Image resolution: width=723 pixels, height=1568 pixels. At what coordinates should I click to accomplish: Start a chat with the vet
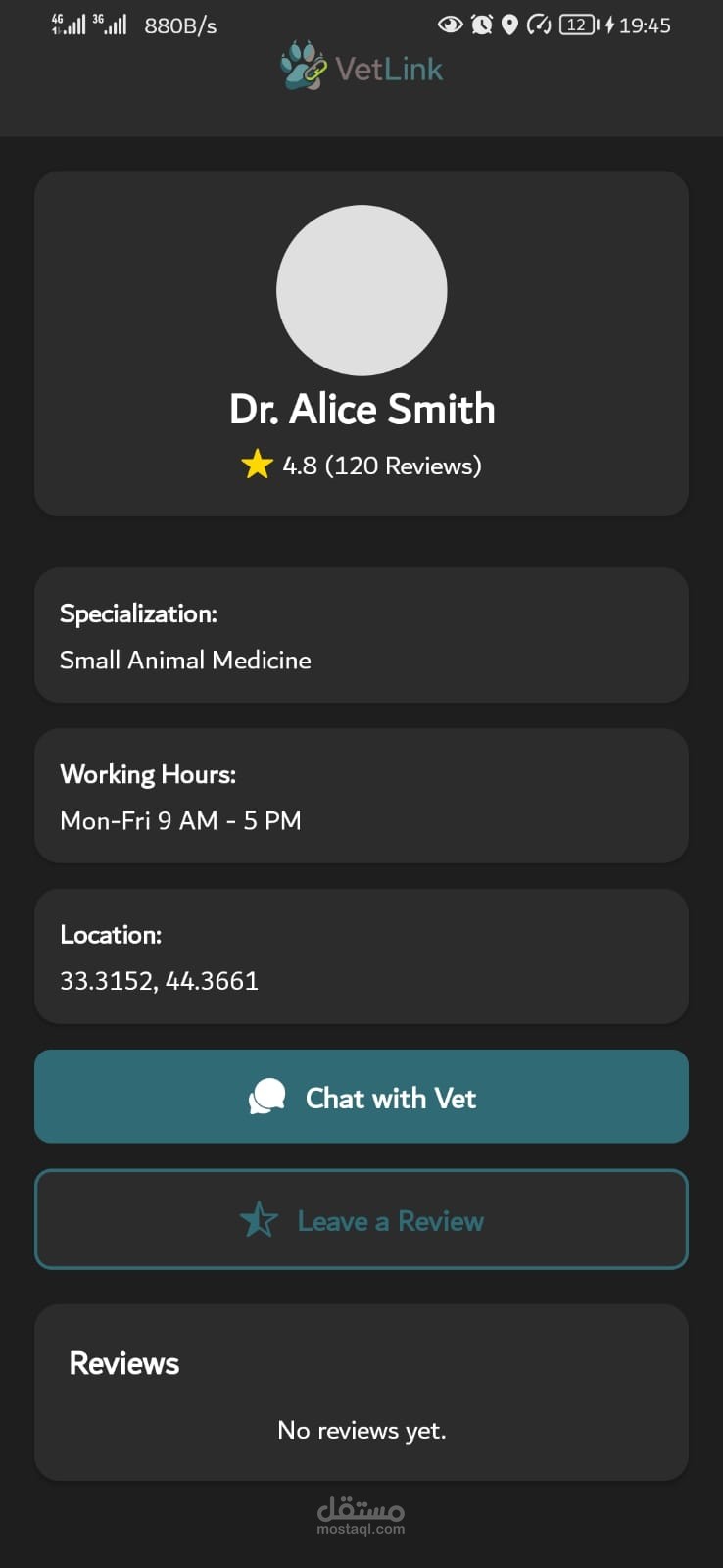tap(361, 1097)
